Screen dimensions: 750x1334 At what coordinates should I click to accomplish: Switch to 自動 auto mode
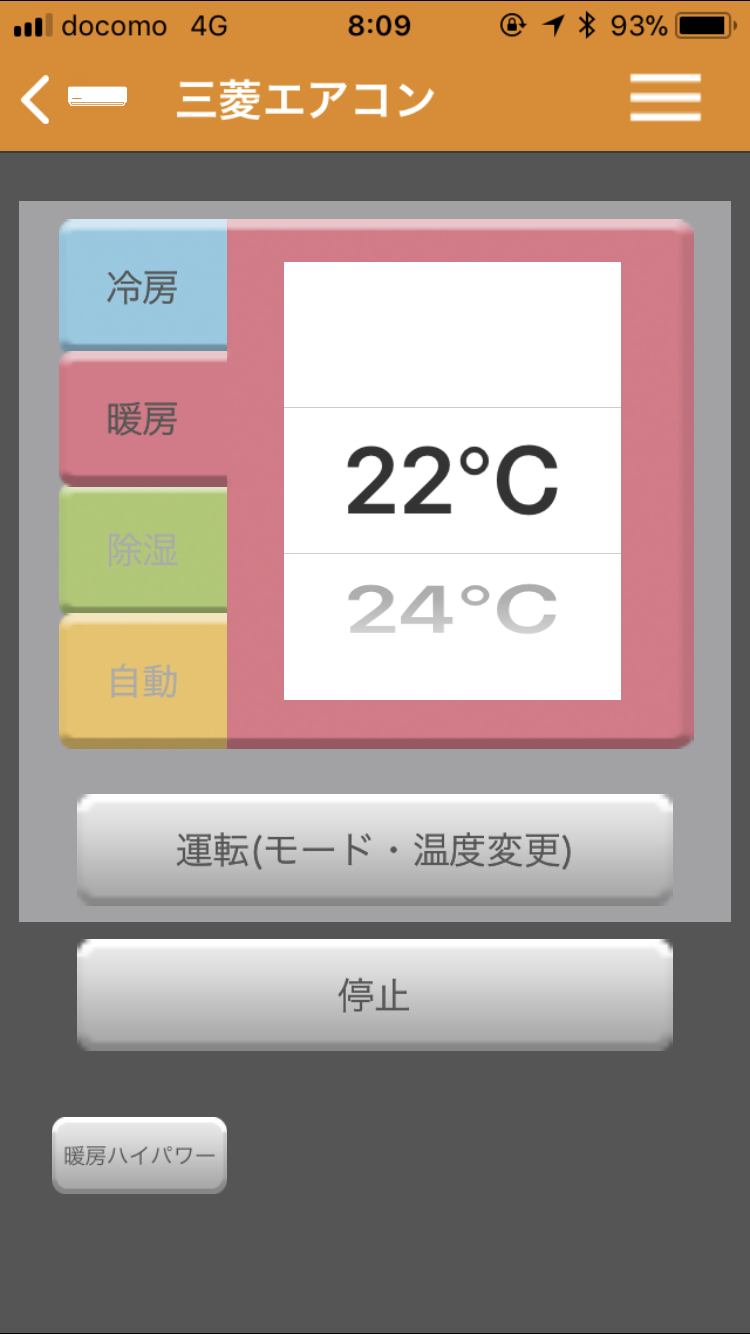point(143,682)
